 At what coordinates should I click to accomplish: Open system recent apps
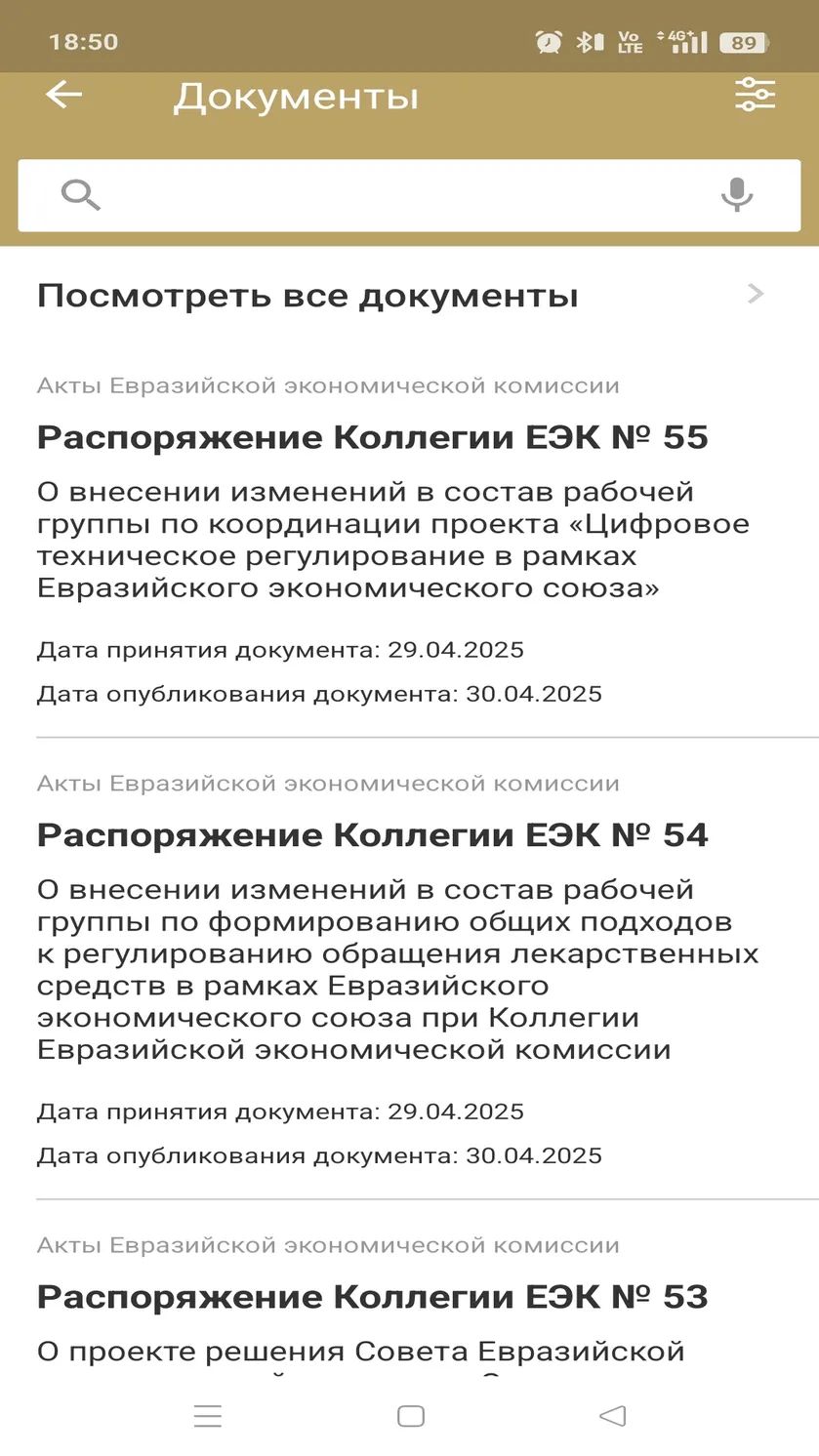coord(208,1416)
